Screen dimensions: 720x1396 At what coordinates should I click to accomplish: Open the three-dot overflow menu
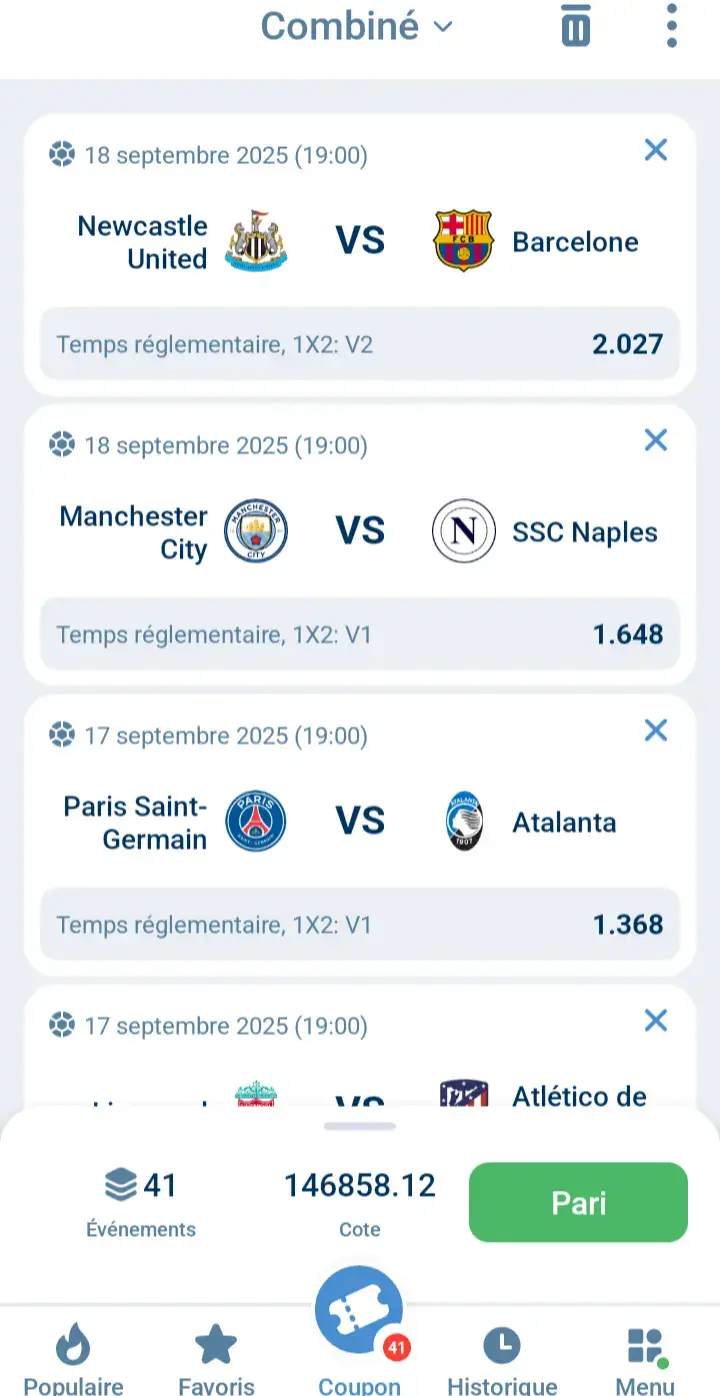tap(671, 26)
